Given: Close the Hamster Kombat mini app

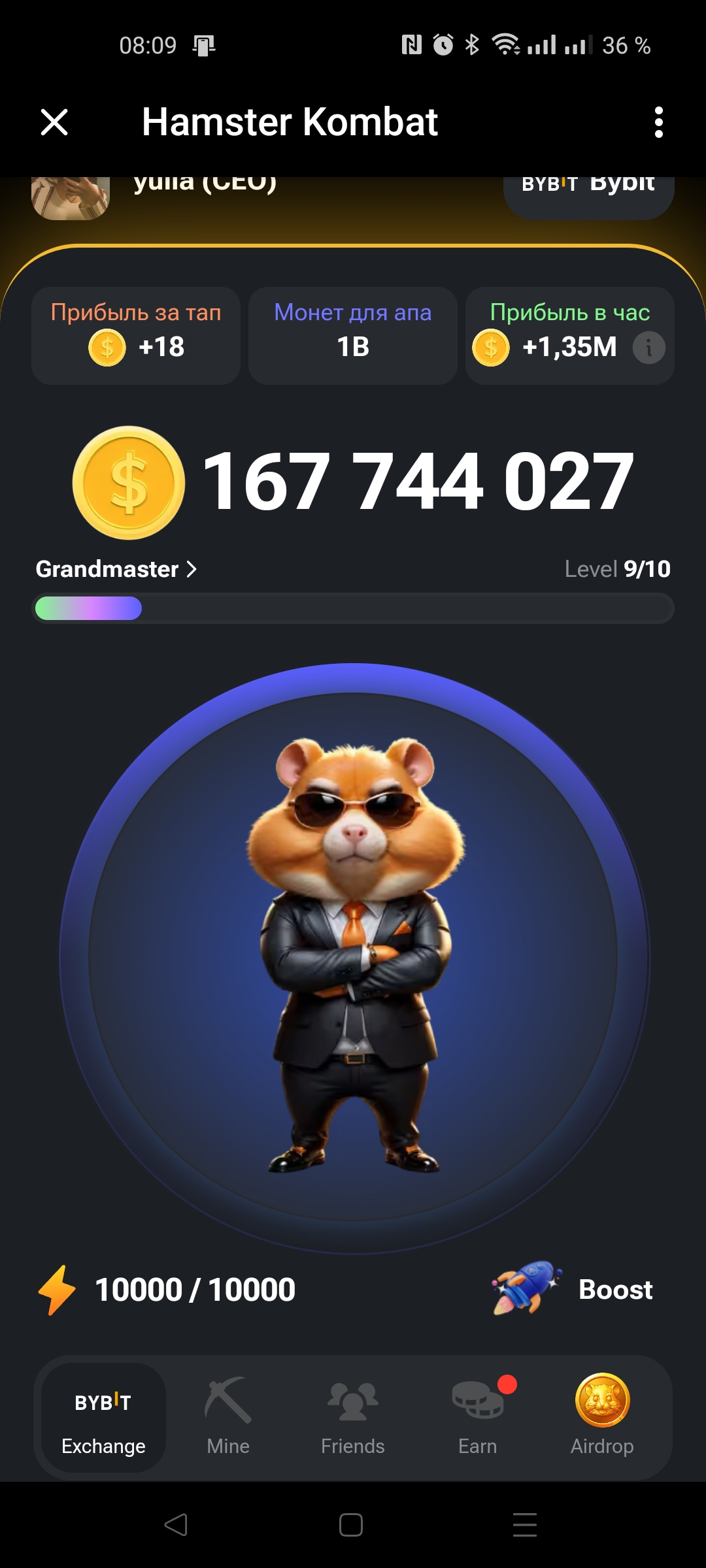Looking at the screenshot, I should click(54, 122).
